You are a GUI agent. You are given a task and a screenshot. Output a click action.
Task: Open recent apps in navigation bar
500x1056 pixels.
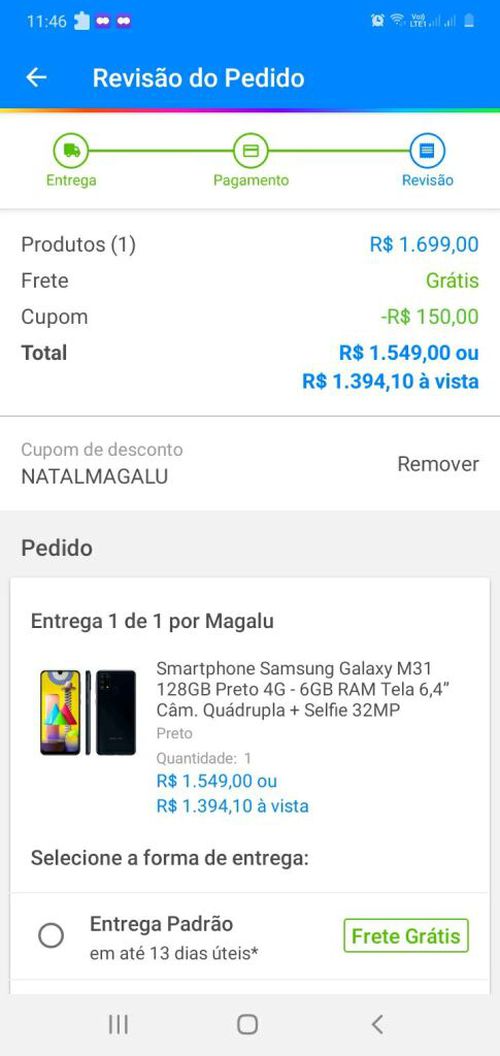click(x=119, y=1024)
